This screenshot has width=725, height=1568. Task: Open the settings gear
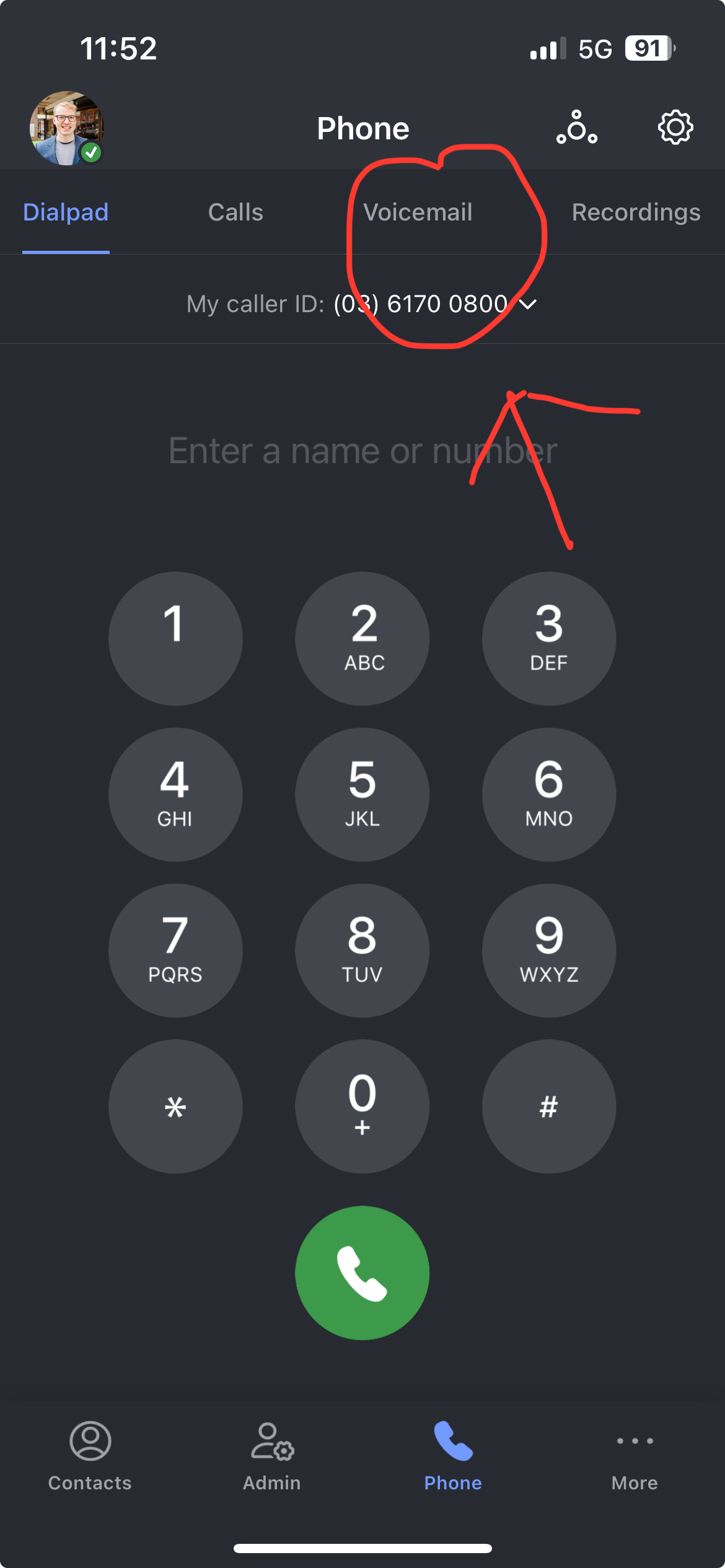tap(675, 128)
